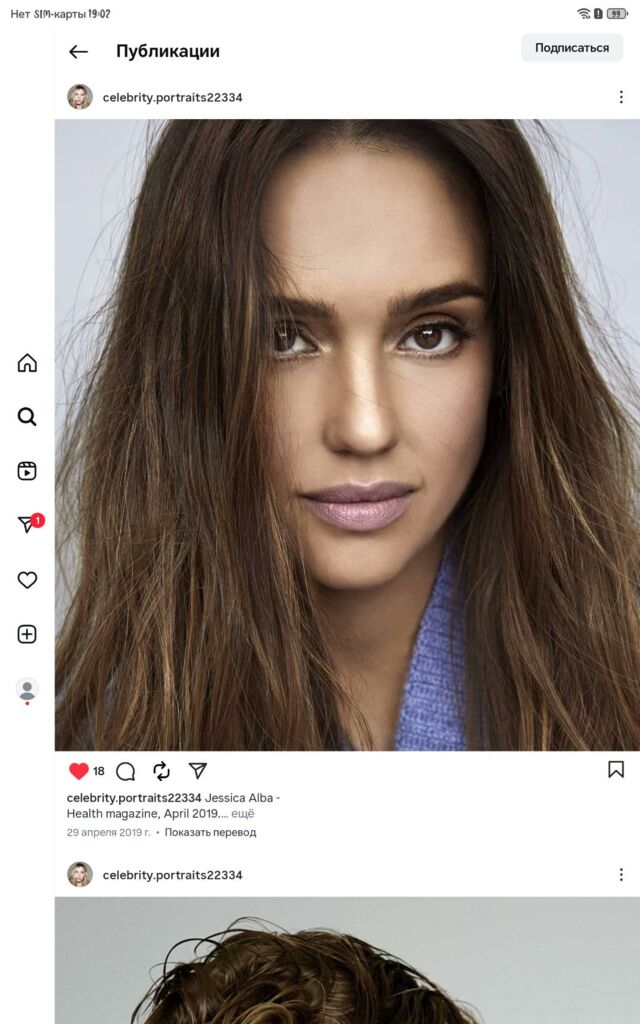Expand caption with ещё link

coord(243,814)
